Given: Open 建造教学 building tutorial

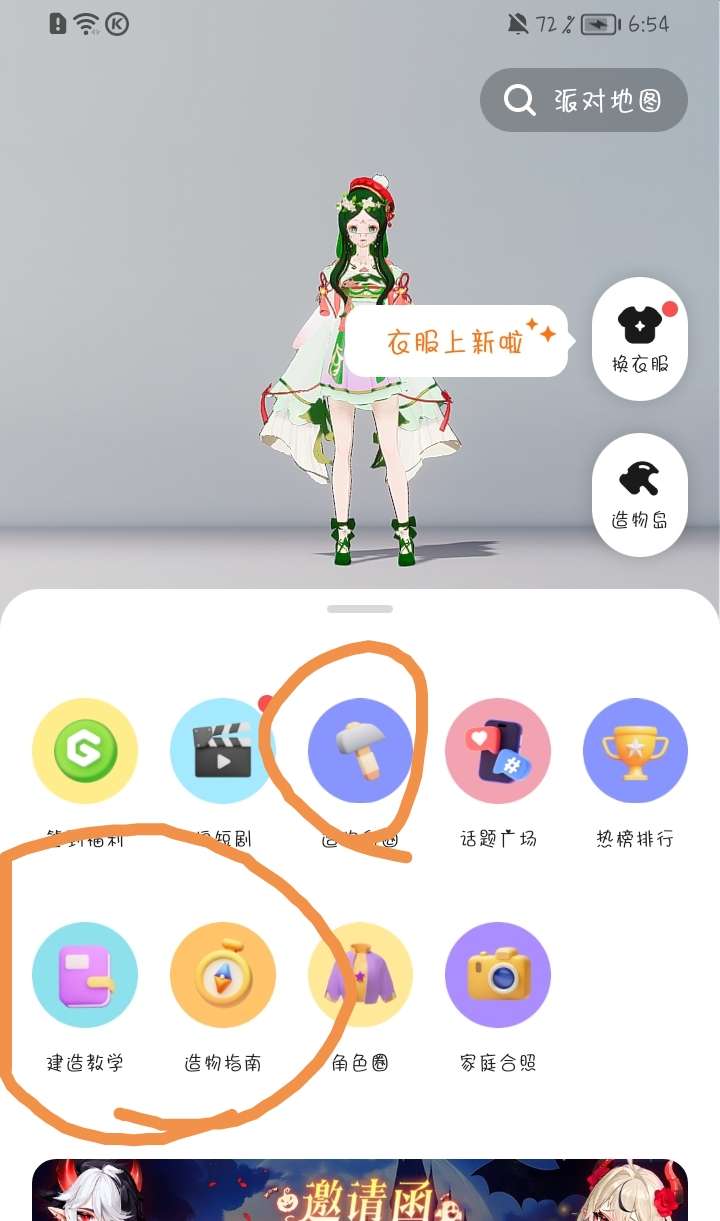Looking at the screenshot, I should pyautogui.click(x=85, y=975).
